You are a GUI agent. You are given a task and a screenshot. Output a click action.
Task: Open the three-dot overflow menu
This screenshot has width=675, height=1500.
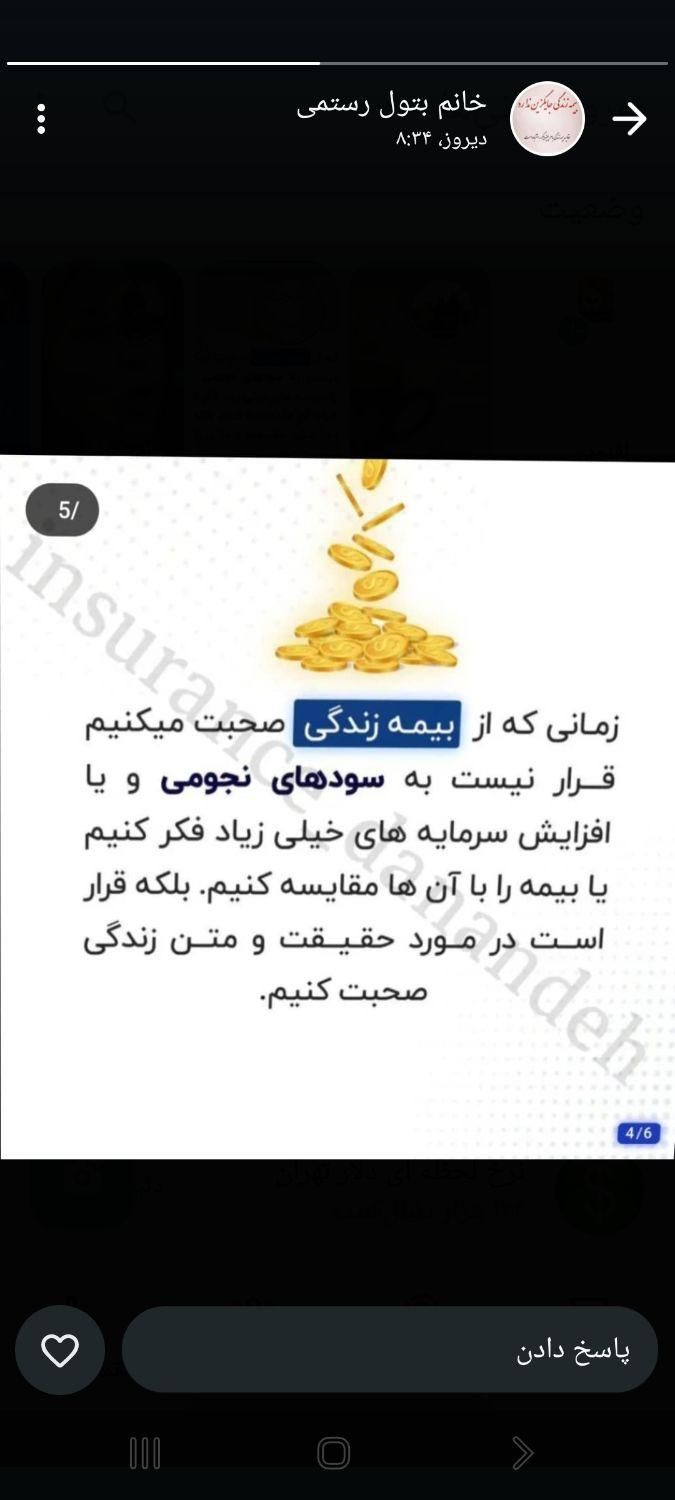pos(41,119)
